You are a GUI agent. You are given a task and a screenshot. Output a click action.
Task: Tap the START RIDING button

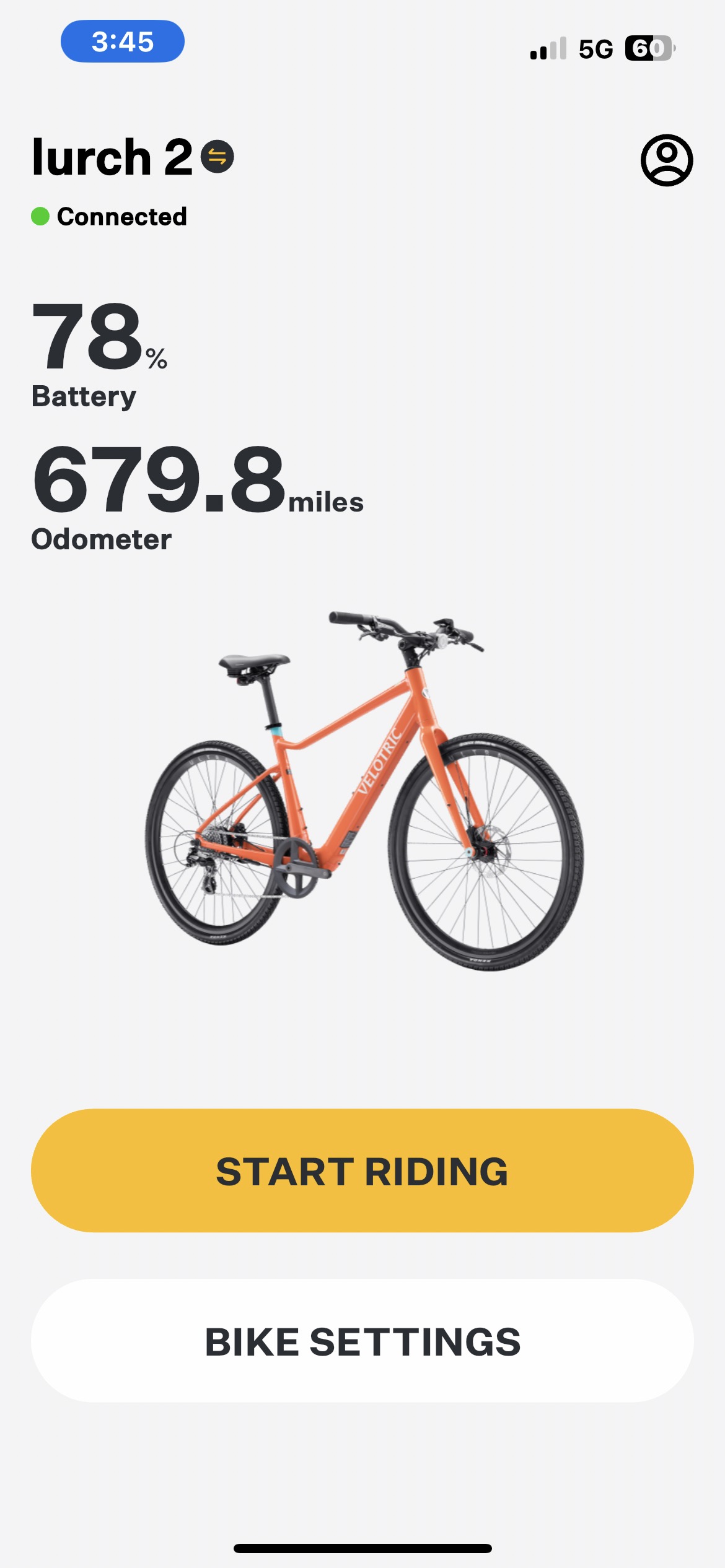pyautogui.click(x=362, y=1170)
